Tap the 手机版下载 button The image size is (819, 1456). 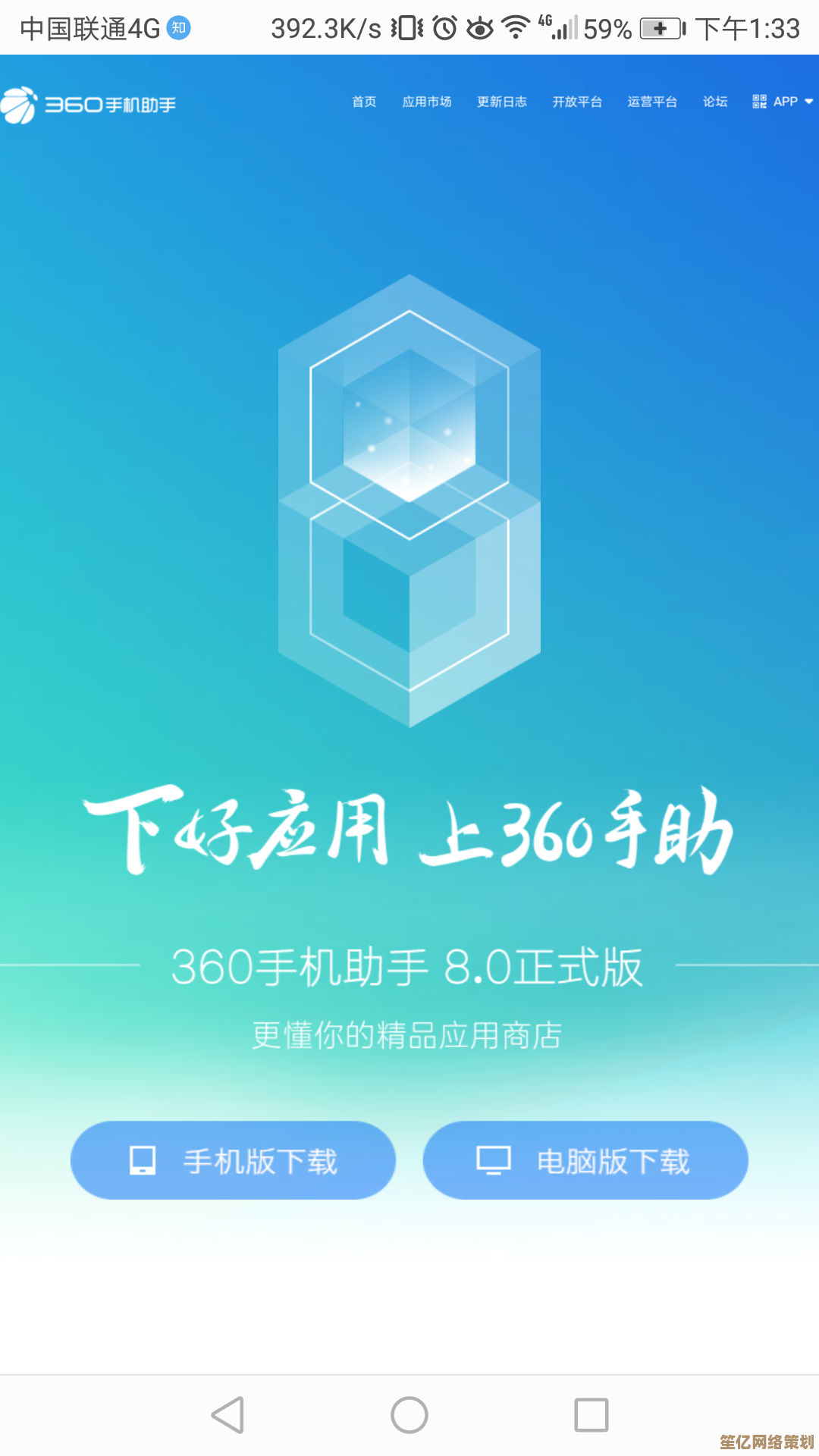(x=234, y=1160)
